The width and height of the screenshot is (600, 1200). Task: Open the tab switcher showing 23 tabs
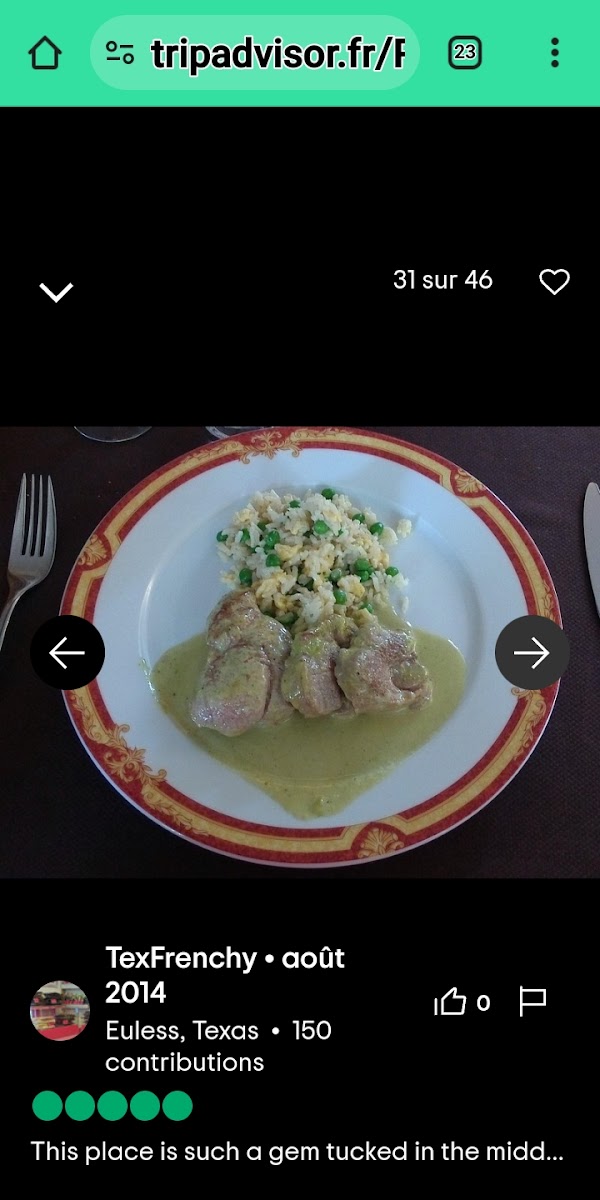pos(464,53)
